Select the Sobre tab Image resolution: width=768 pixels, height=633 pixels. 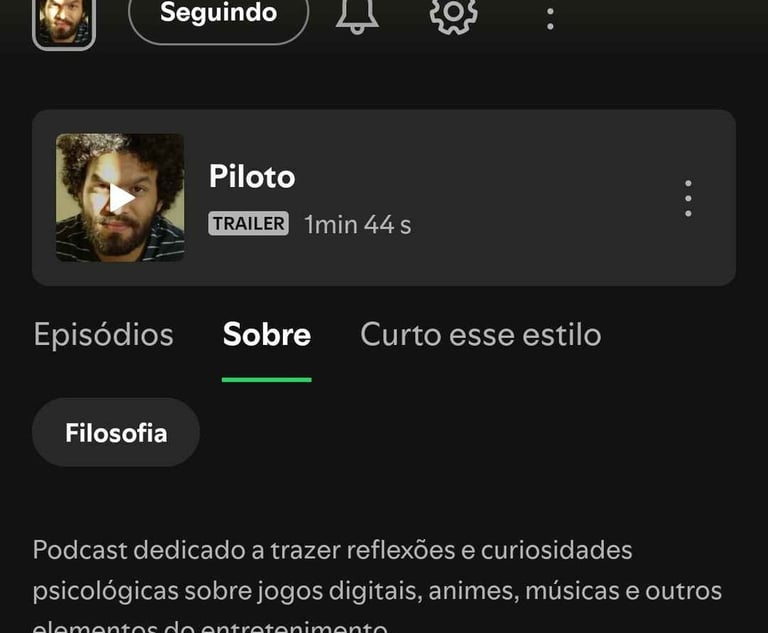click(x=266, y=334)
